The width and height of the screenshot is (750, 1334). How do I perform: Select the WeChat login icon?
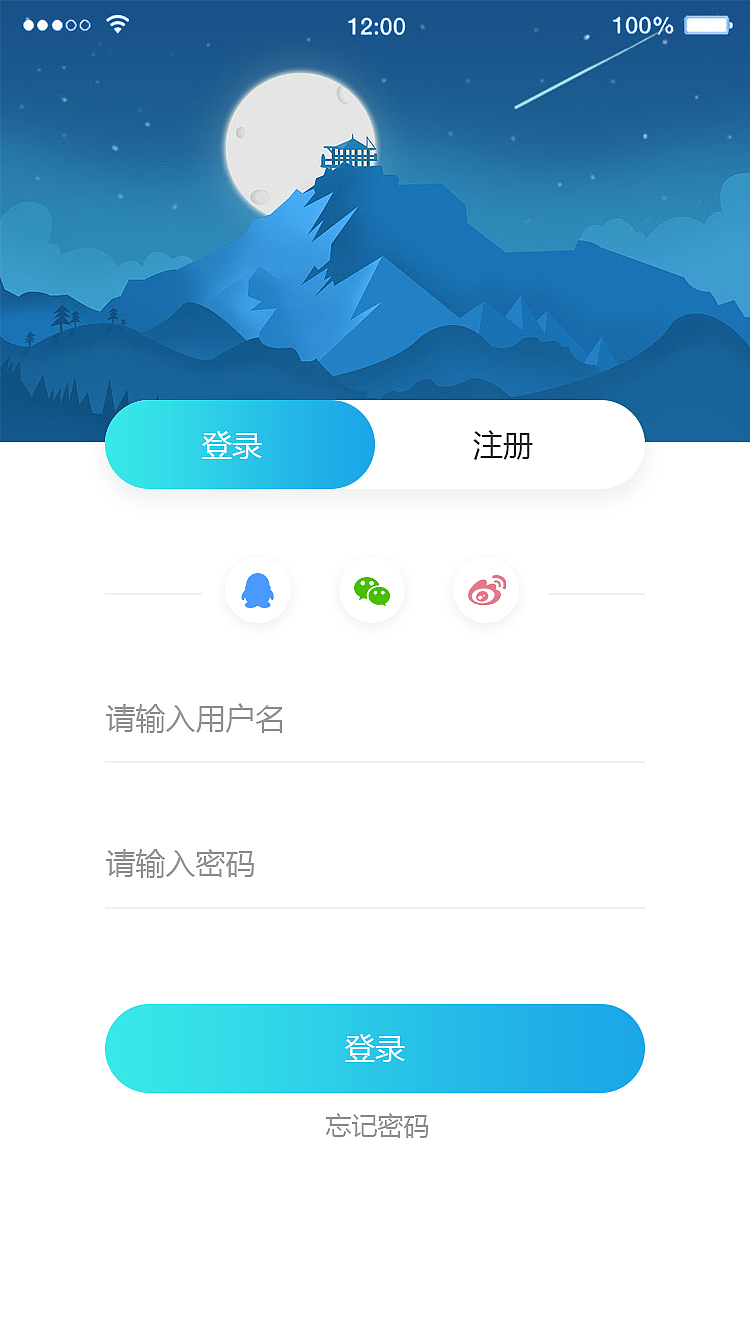point(371,590)
